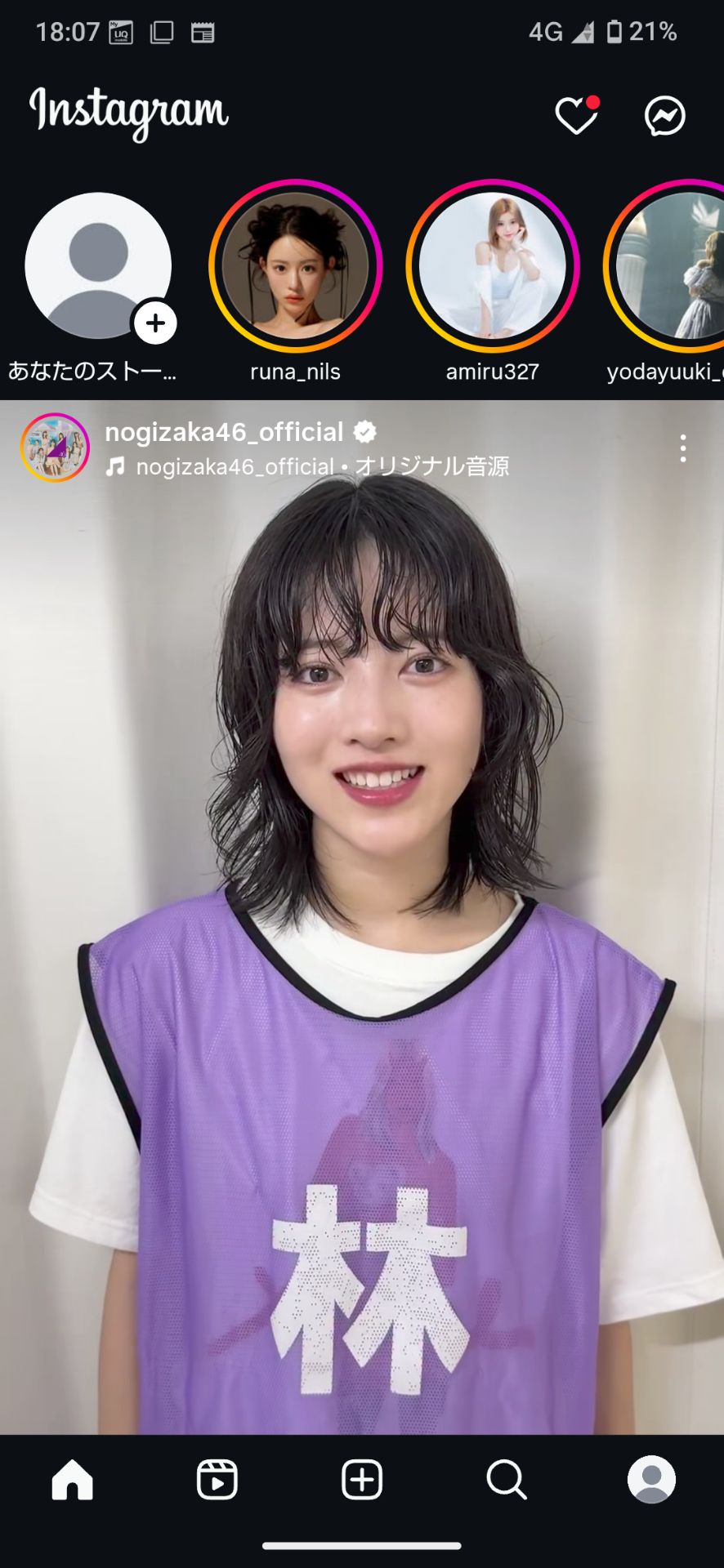This screenshot has width=724, height=1568.
Task: Switch to the Search tab
Action: point(507,1479)
